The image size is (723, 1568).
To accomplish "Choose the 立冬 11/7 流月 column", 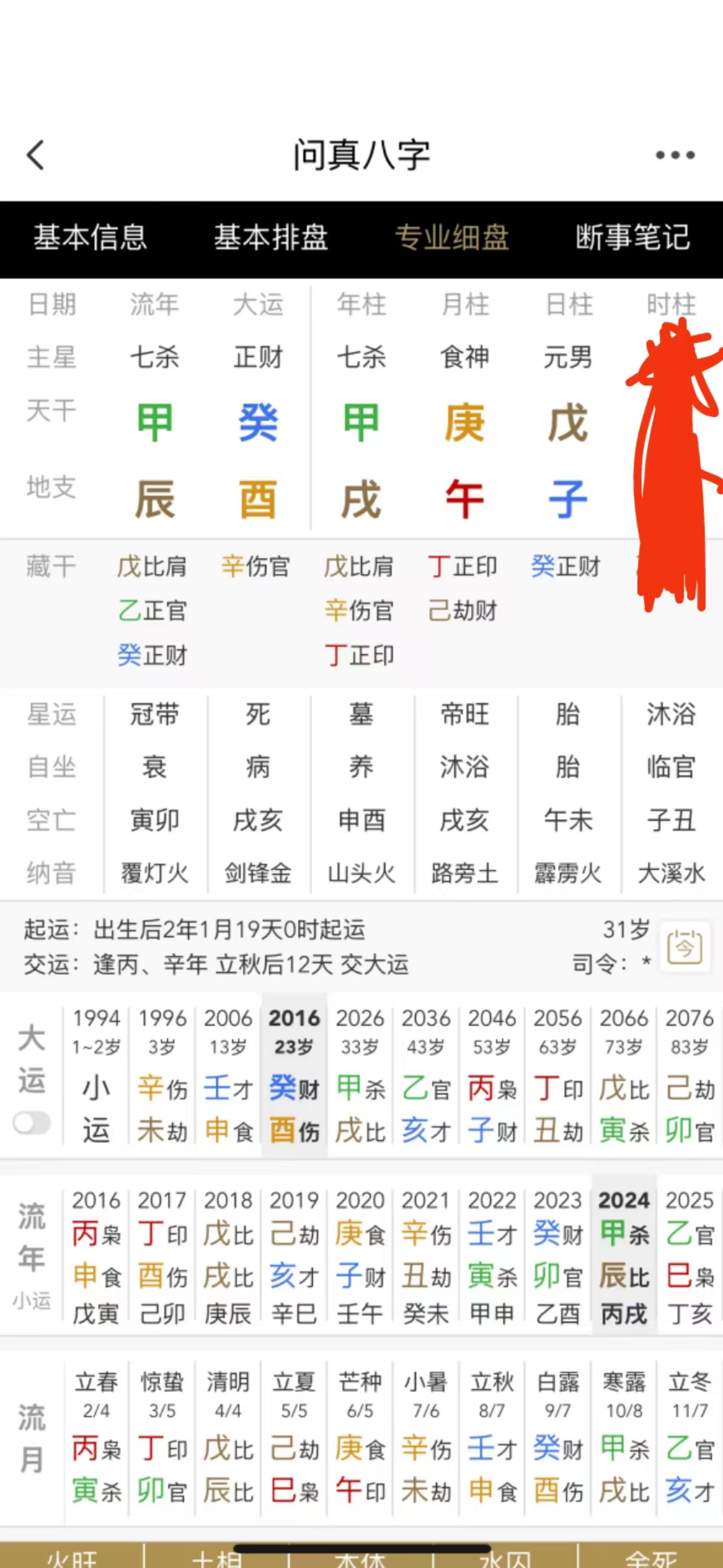I will [689, 1435].
